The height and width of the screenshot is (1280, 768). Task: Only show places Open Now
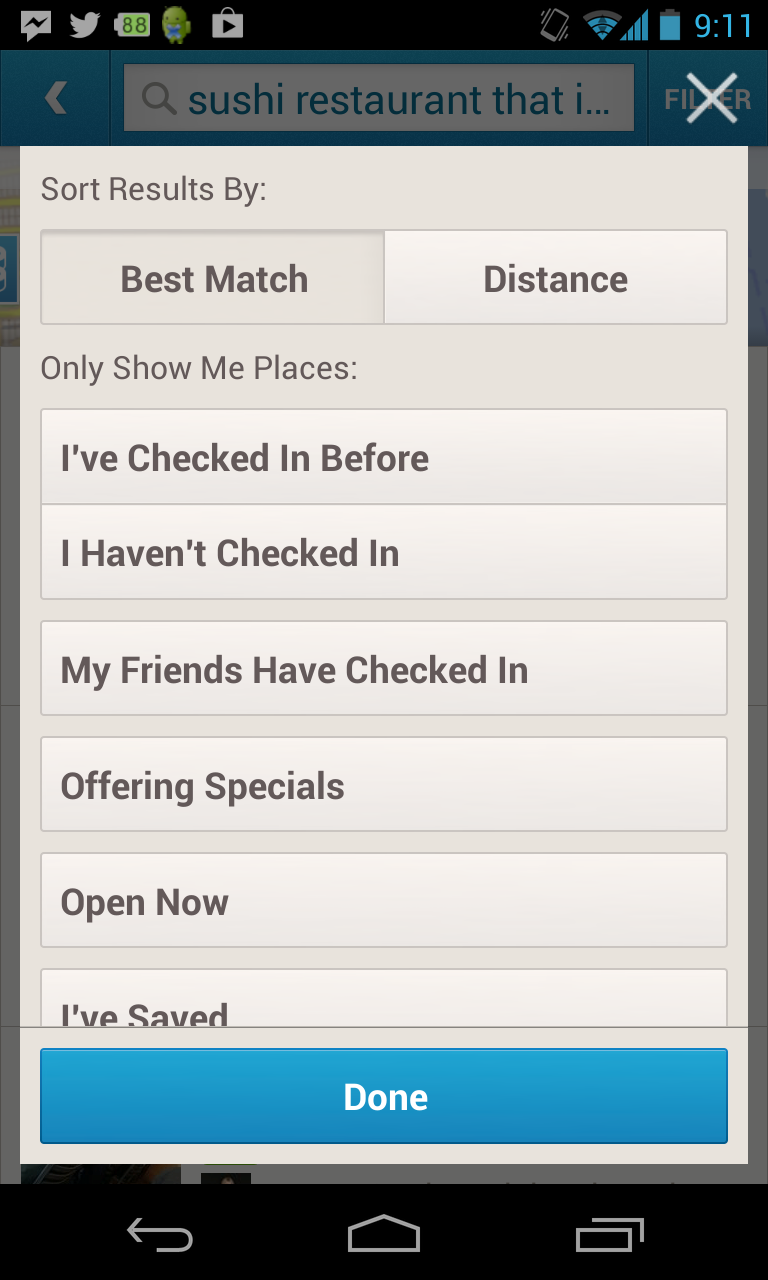383,901
